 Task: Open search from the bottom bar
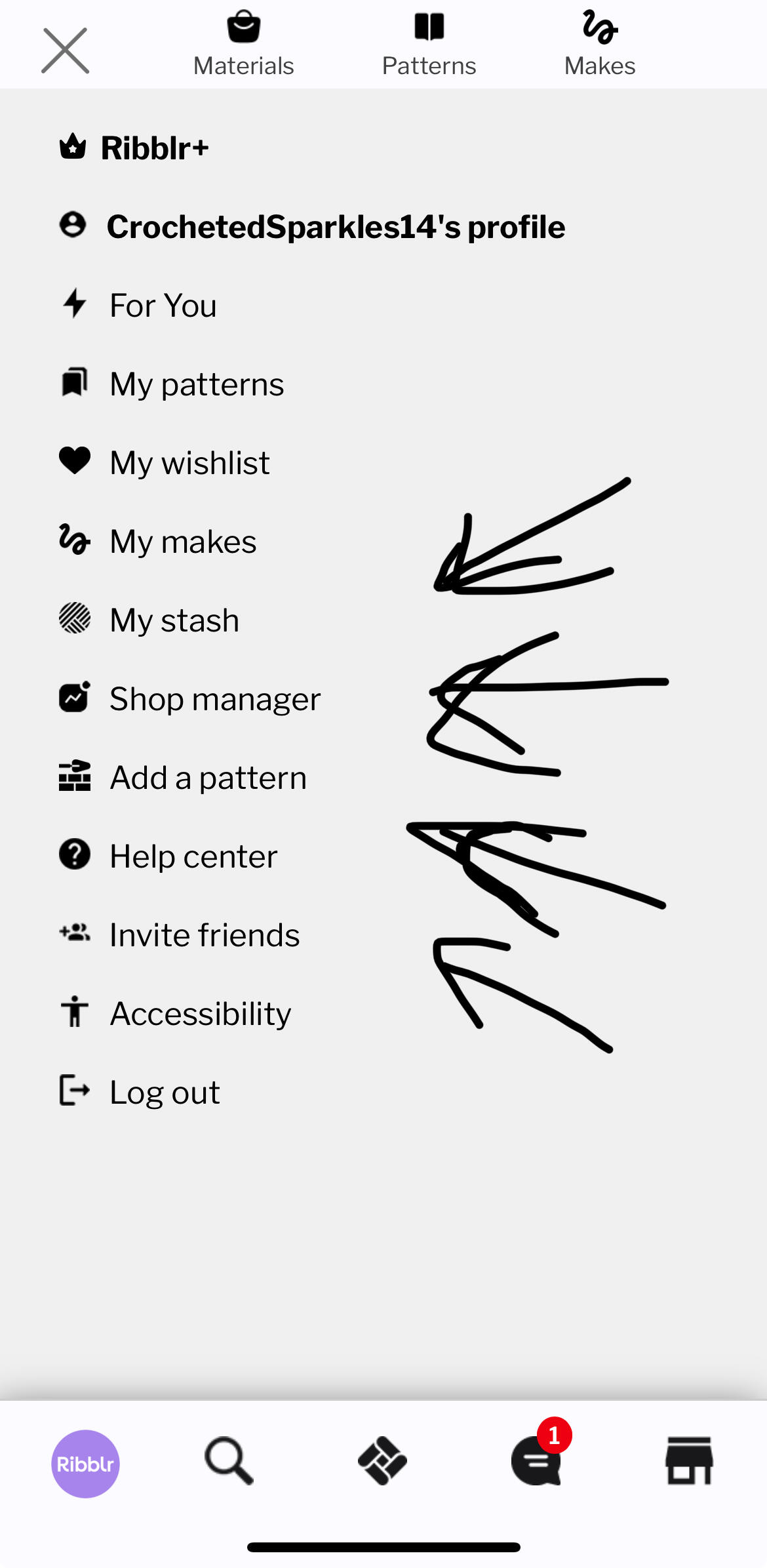(x=229, y=1461)
